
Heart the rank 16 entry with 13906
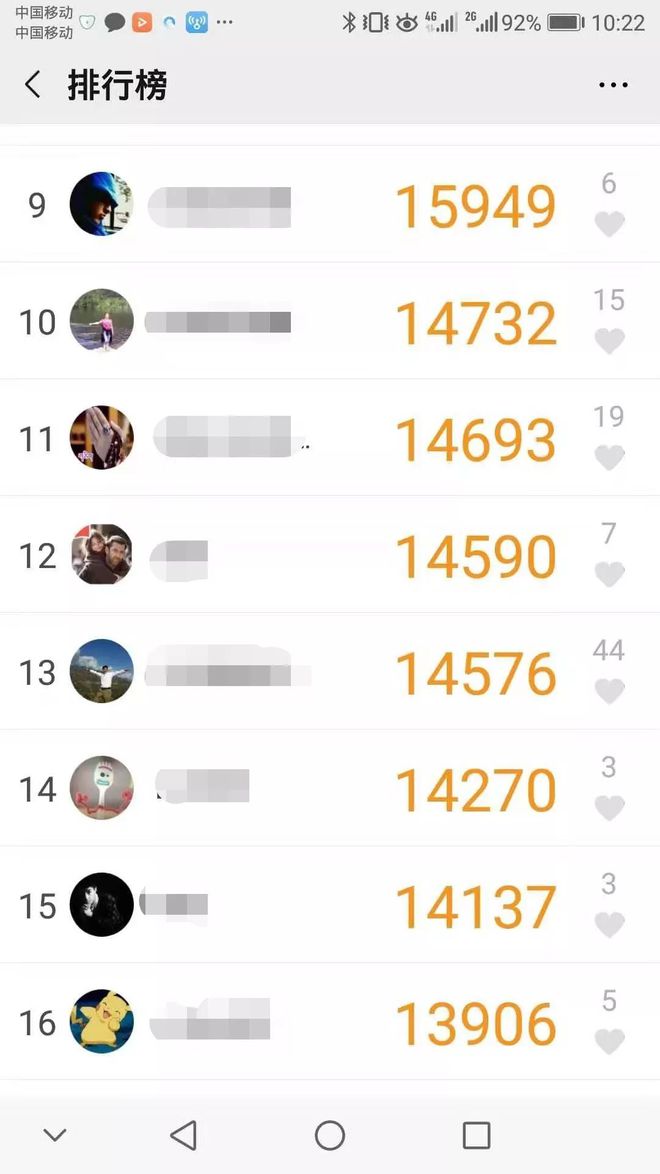tap(609, 1042)
